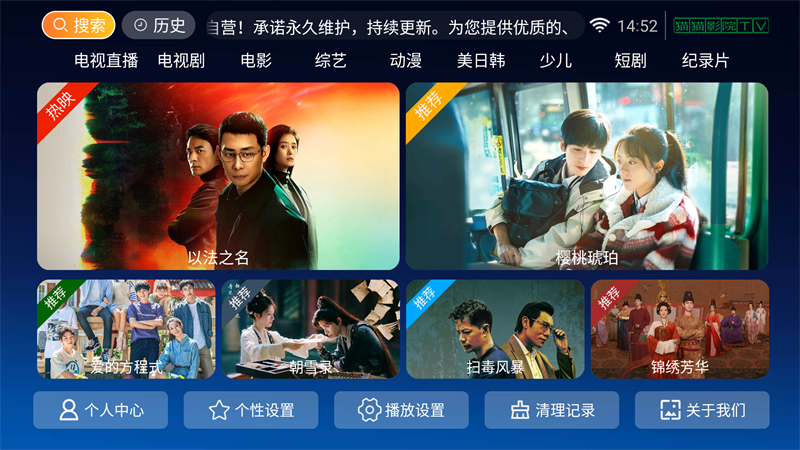Switch to the 纪录片 tab
800x450 pixels.
point(705,61)
